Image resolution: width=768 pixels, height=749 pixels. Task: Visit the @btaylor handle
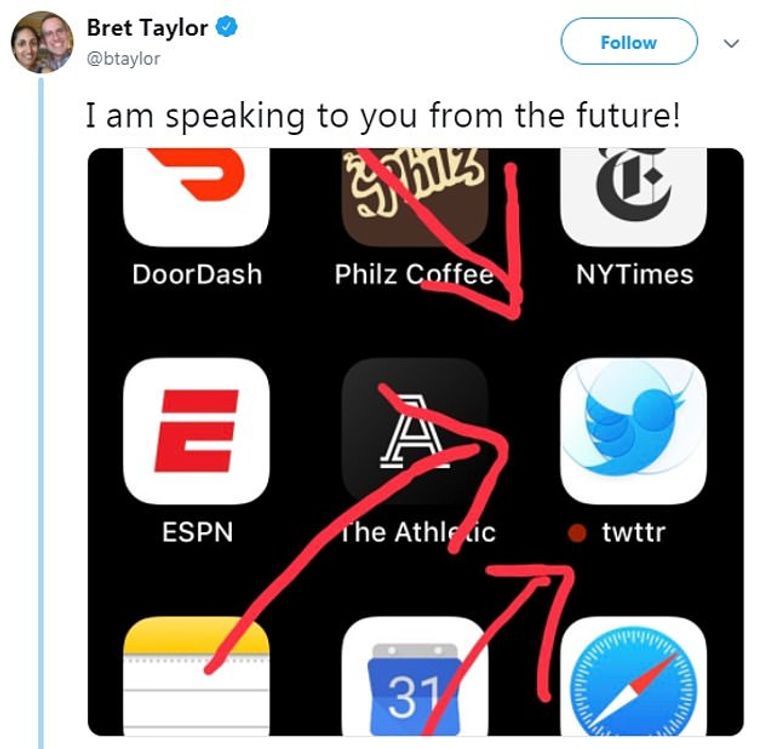(124, 59)
